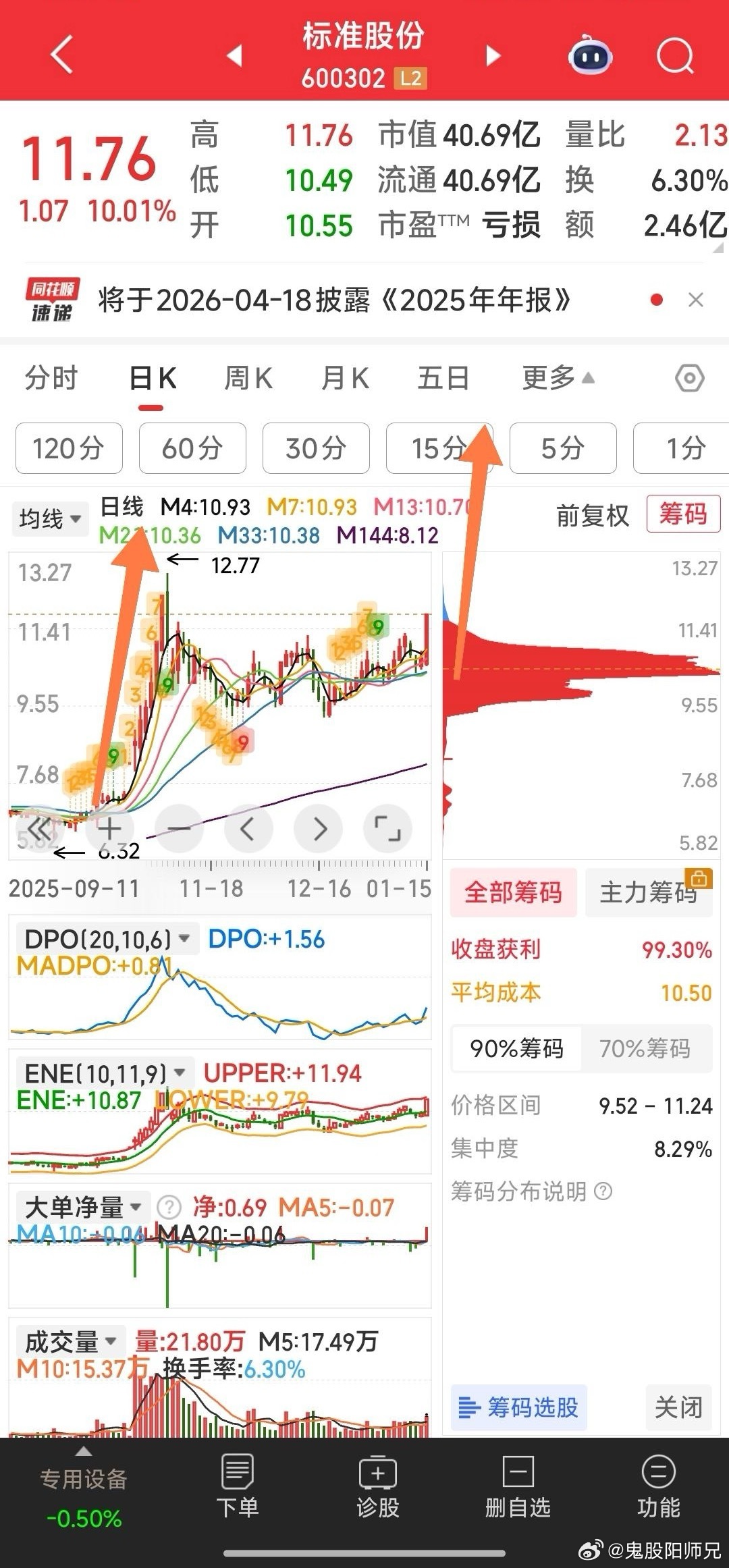This screenshot has width=729, height=1568.
Task: Open the 分时 intraday tab
Action: pos(52,378)
